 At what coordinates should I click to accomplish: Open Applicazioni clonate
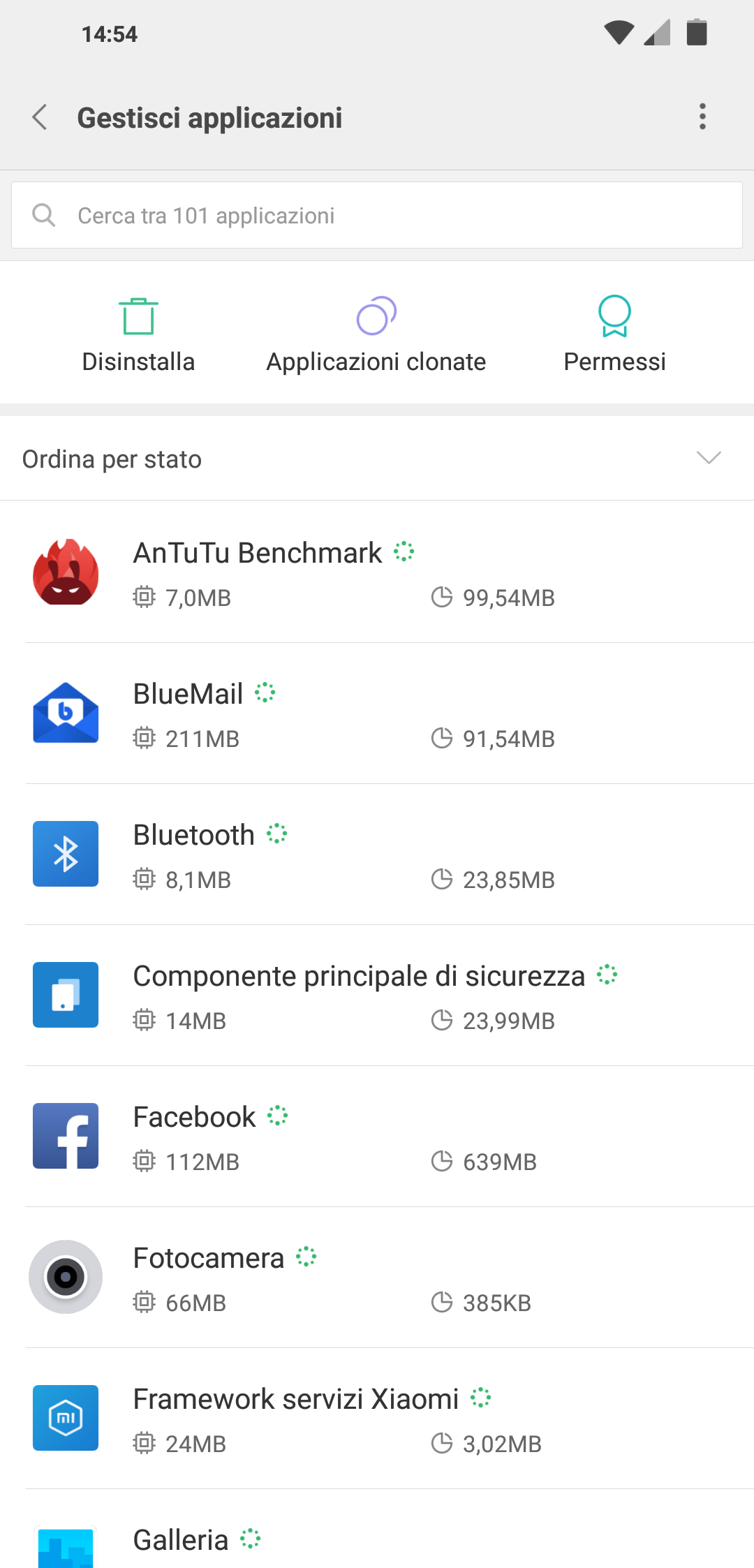pyautogui.click(x=376, y=335)
